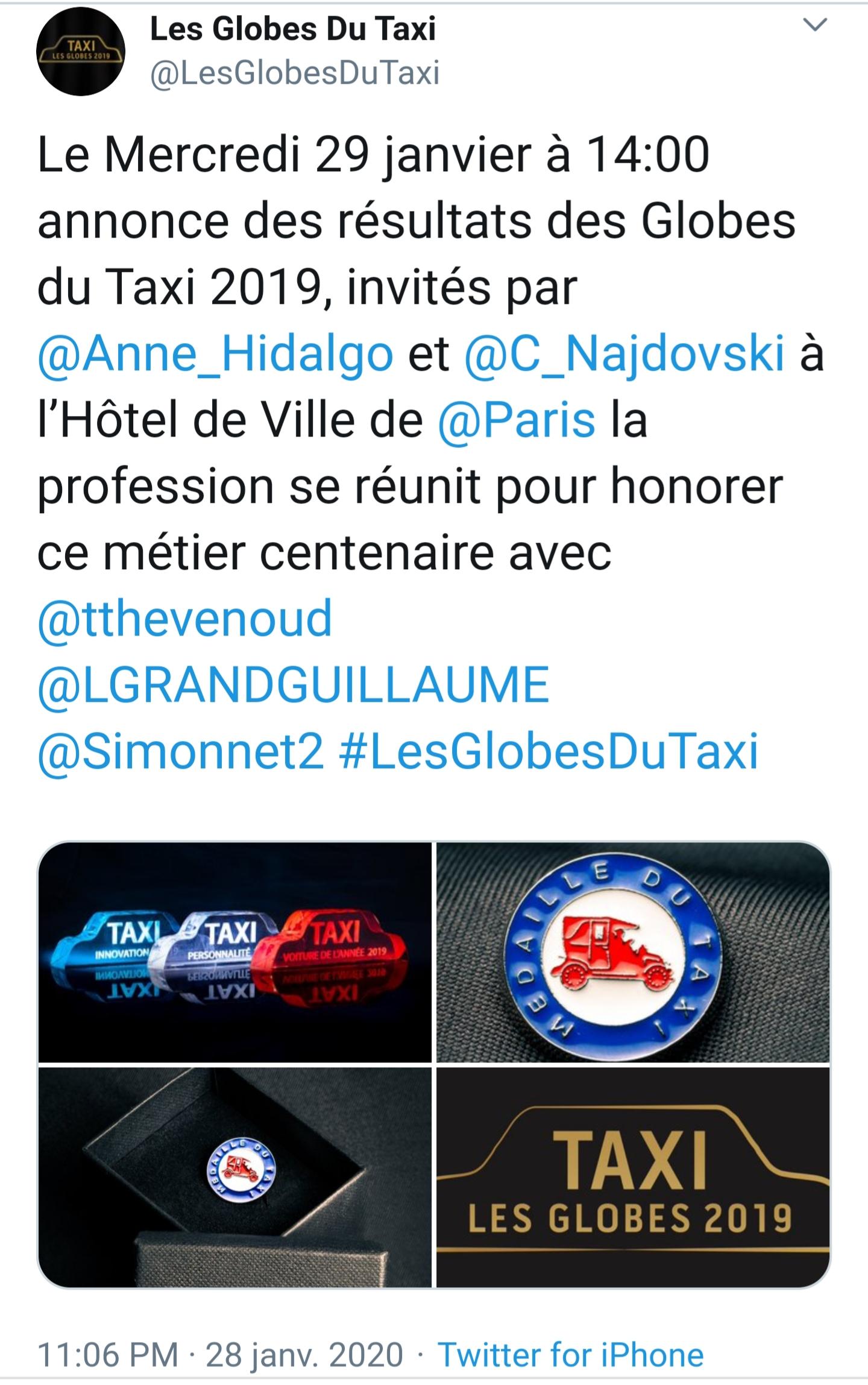Visit the @tthevenoud profile

pos(184,618)
